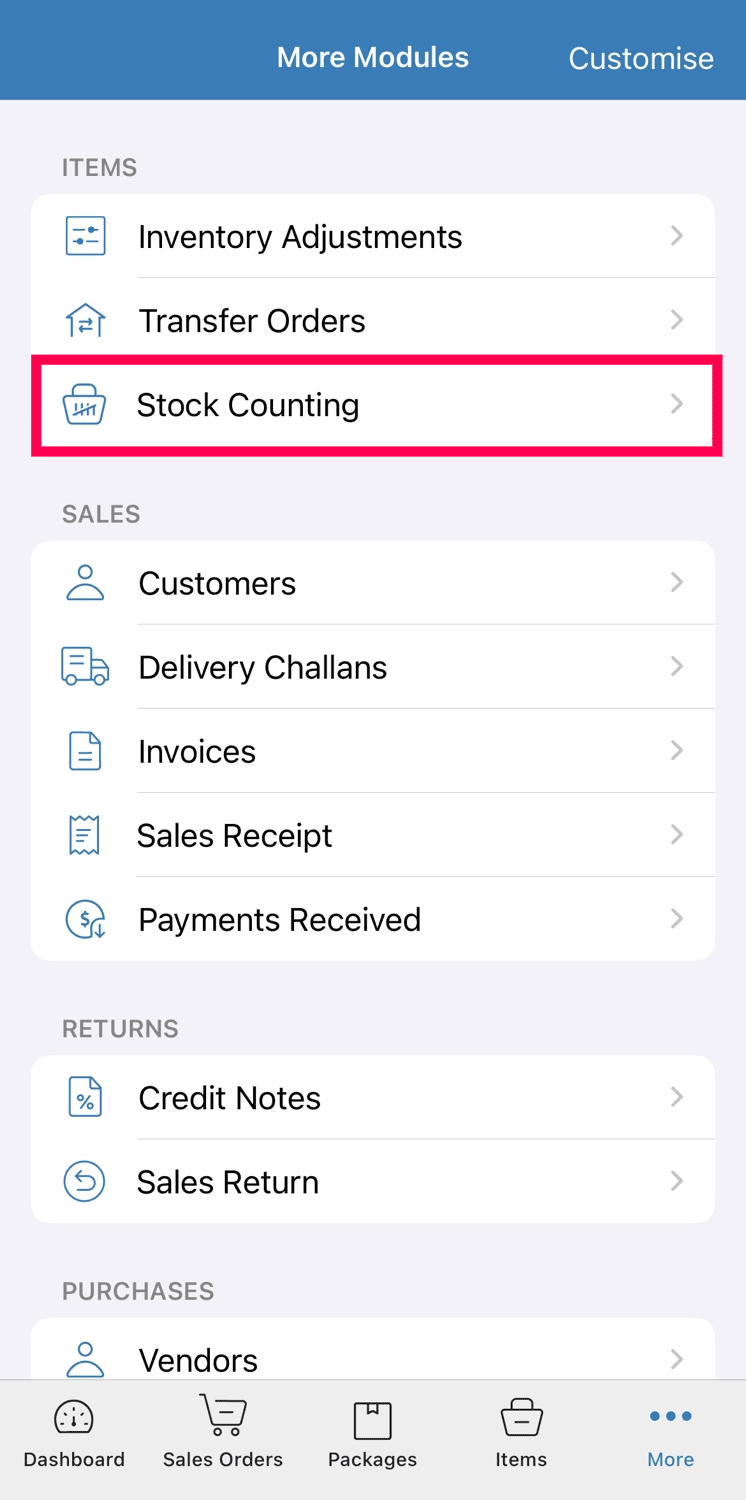
Task: Open Delivery Challans
Action: pyautogui.click(x=373, y=667)
